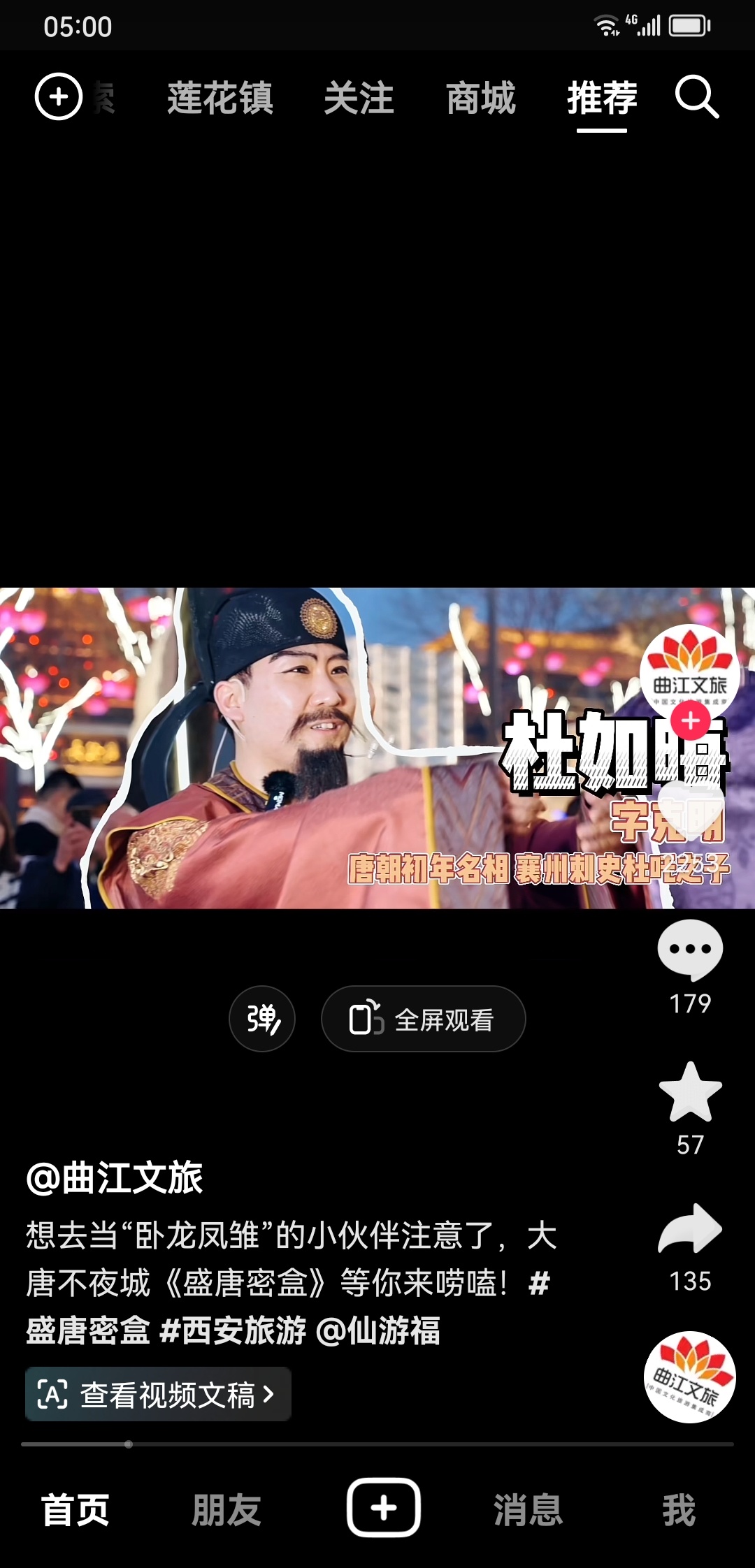Switch to the 关注 tab
Image resolution: width=755 pixels, height=1568 pixels.
[x=359, y=98]
